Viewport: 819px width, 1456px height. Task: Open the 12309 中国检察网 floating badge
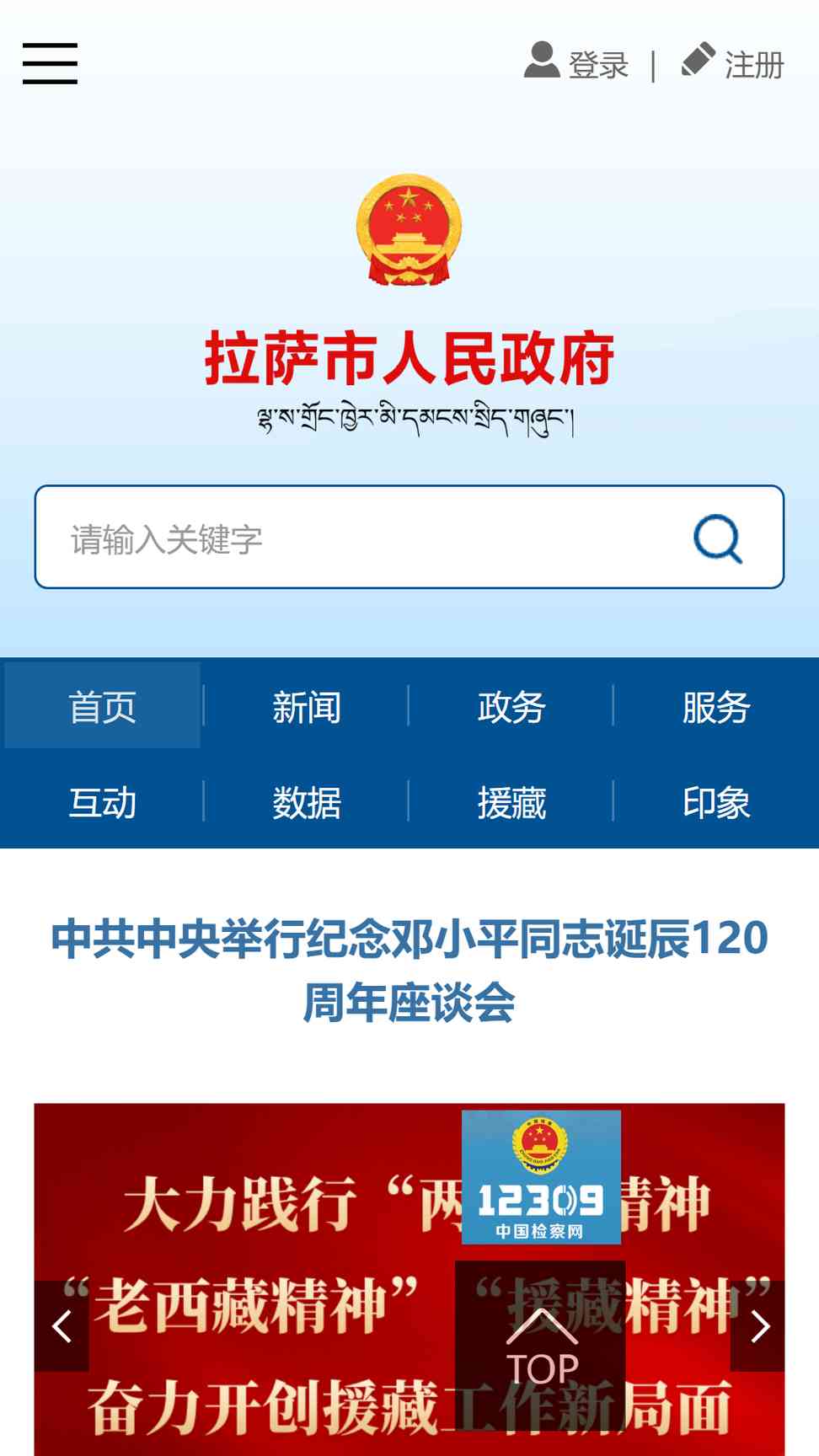tap(541, 1177)
